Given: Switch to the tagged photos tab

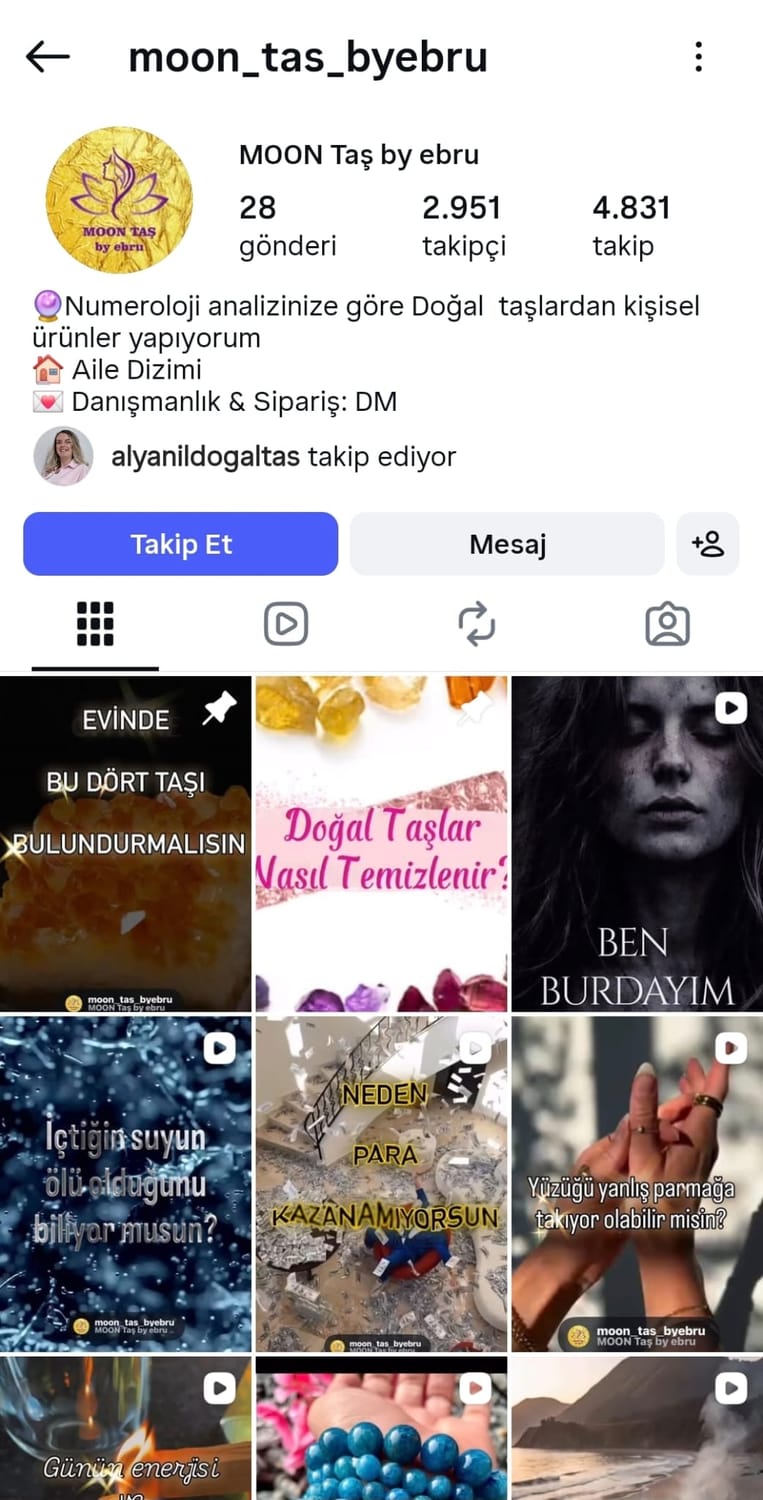Looking at the screenshot, I should click(x=667, y=625).
